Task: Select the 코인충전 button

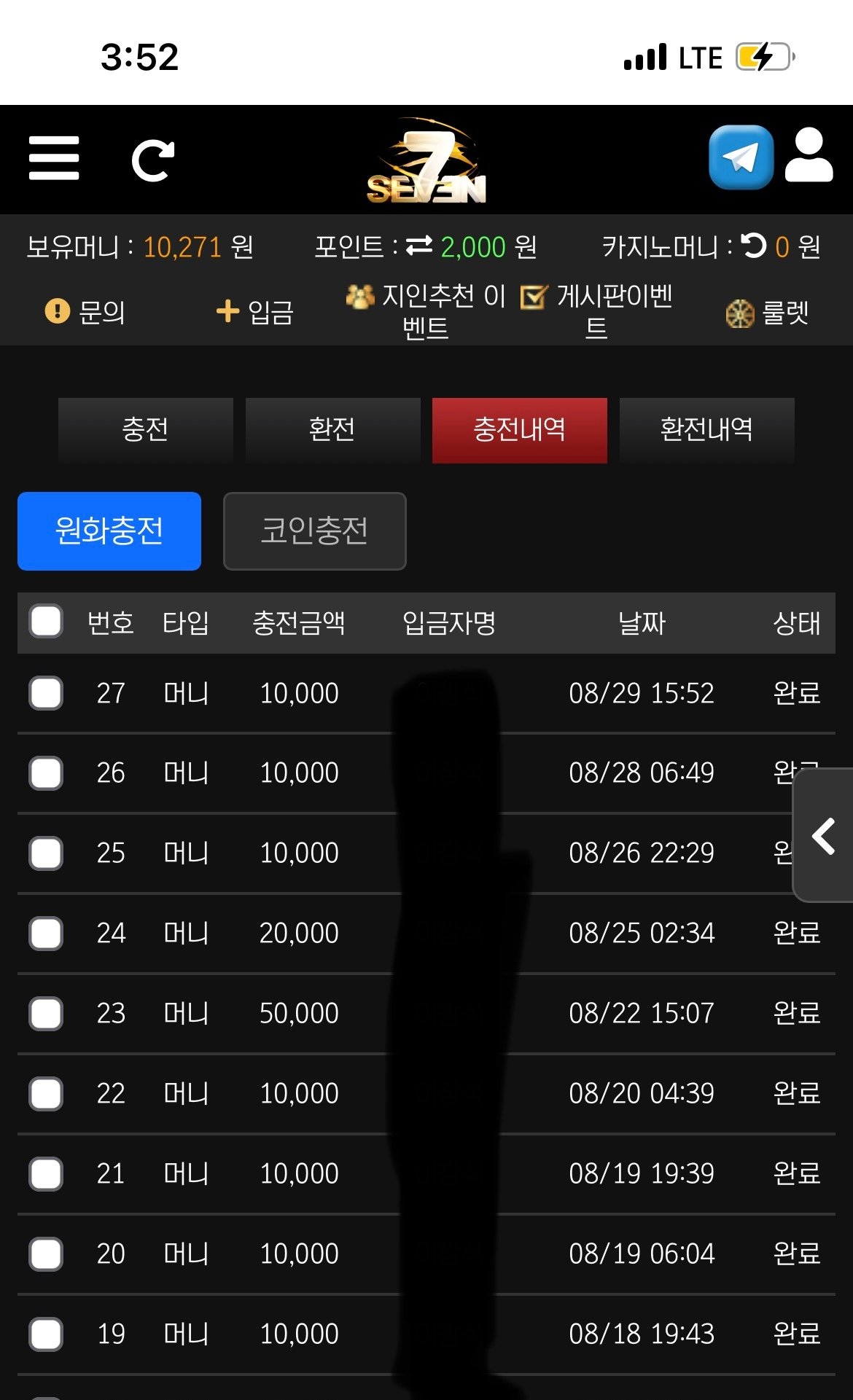Action: (314, 531)
